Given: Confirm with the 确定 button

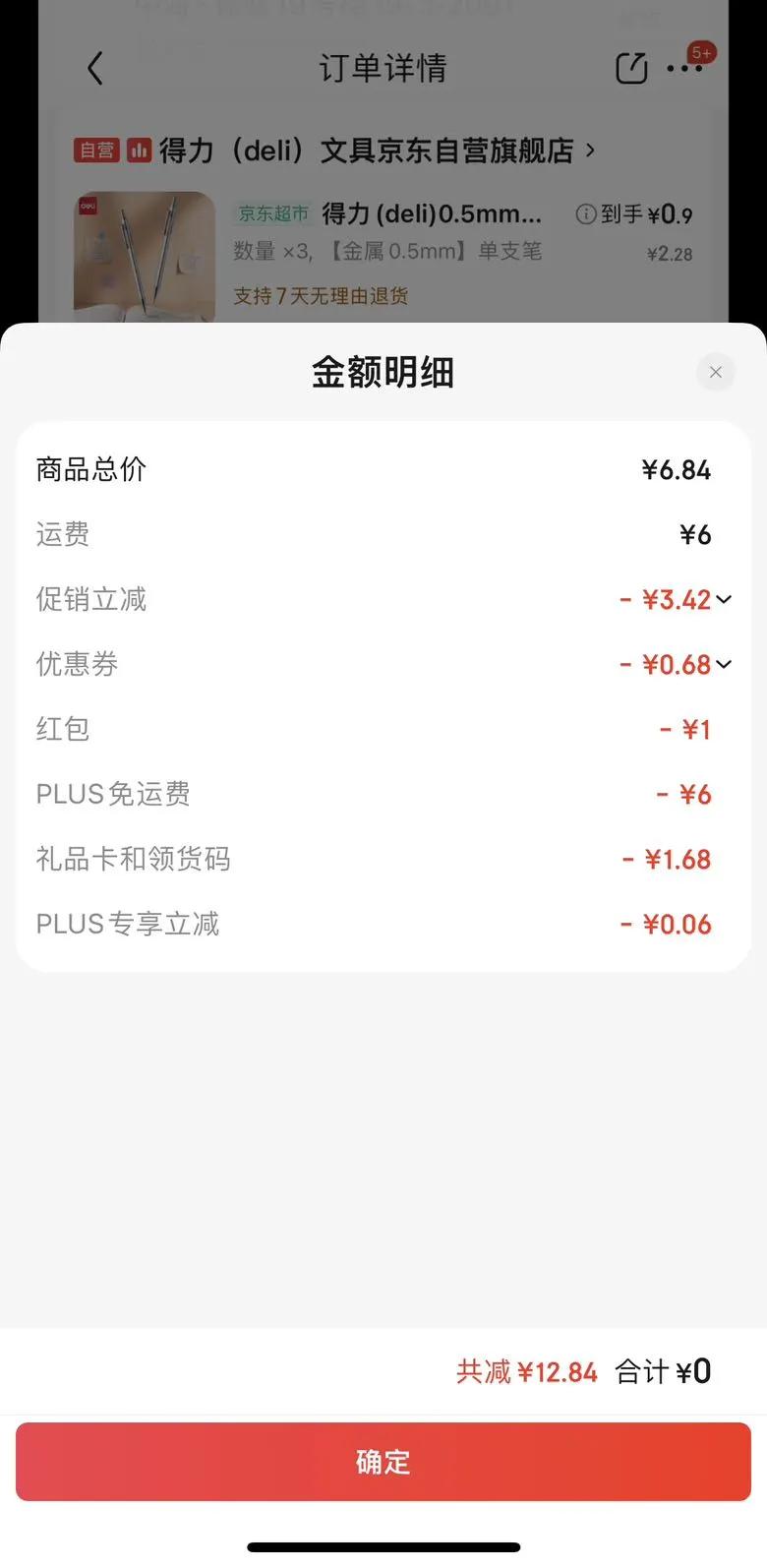Looking at the screenshot, I should pyautogui.click(x=383, y=1462).
